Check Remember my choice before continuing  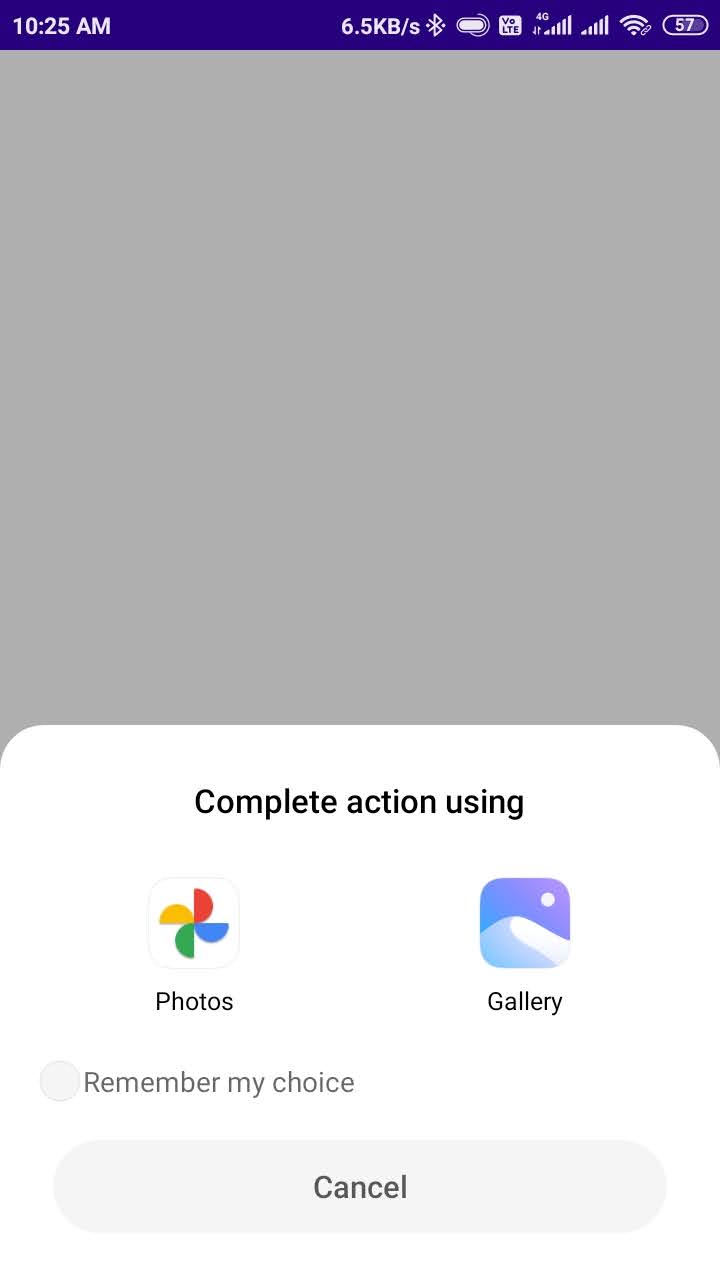coord(59,1081)
